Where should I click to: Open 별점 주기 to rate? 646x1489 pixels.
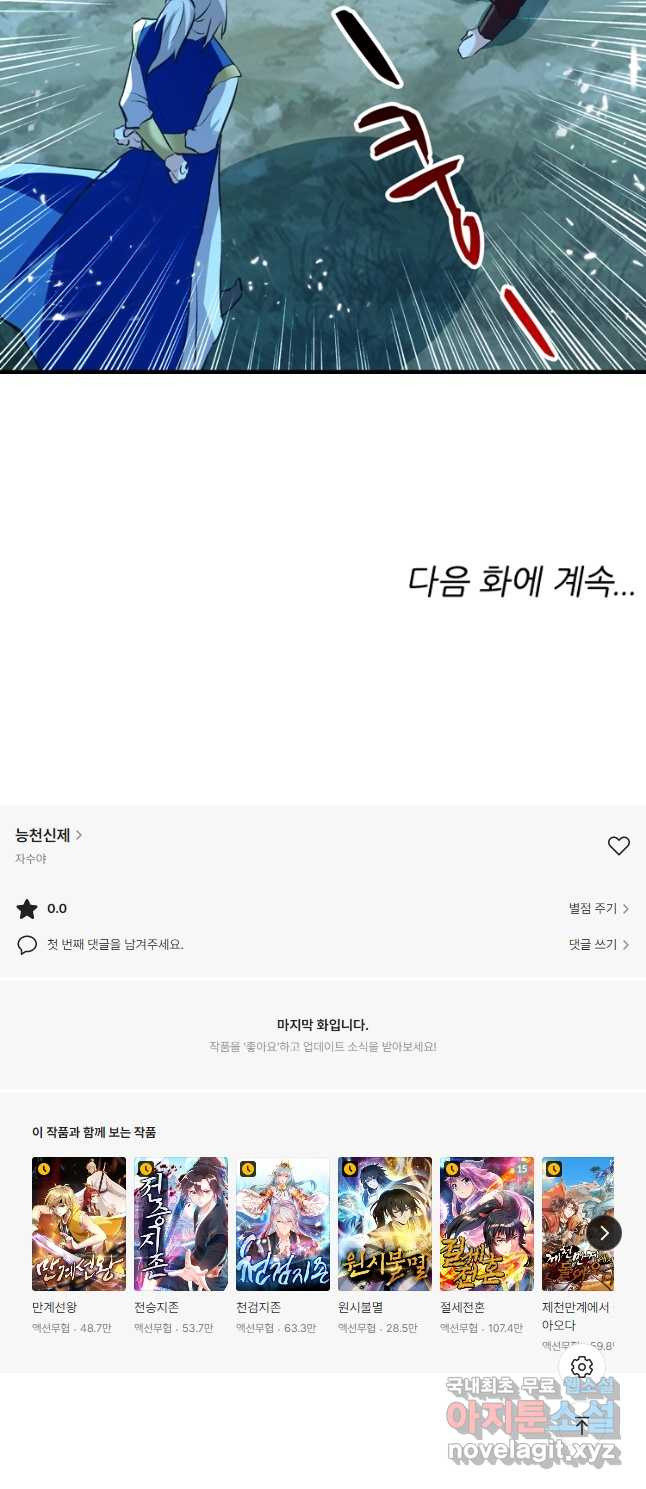click(x=598, y=909)
